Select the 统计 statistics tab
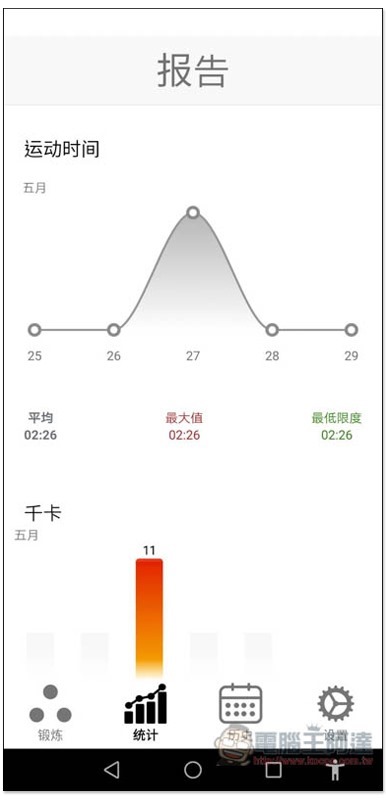Image resolution: width=386 pixels, height=800 pixels. coord(145,712)
